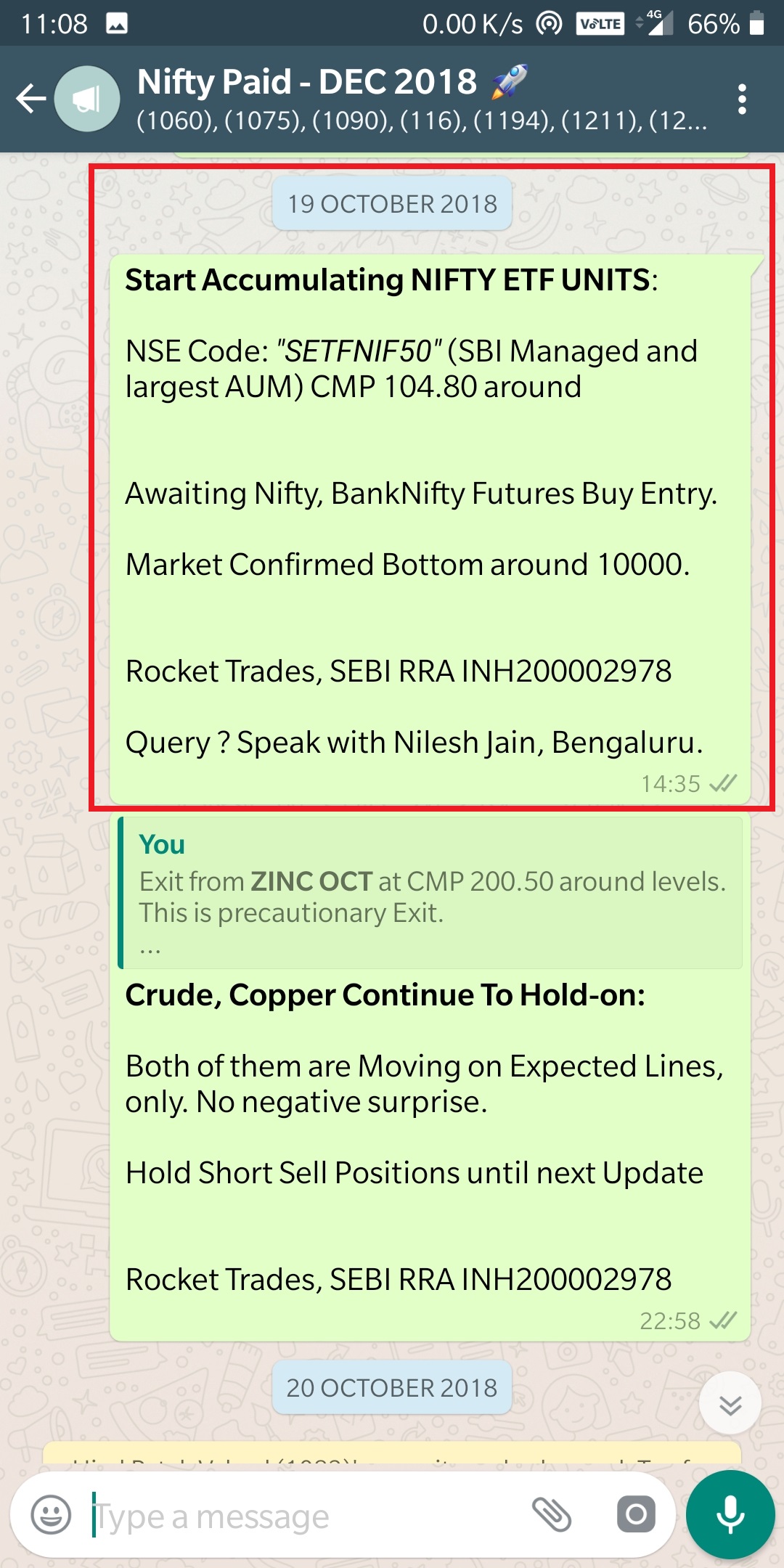Focus the Type a message field
Image resolution: width=784 pixels, height=1568 pixels.
305,1516
